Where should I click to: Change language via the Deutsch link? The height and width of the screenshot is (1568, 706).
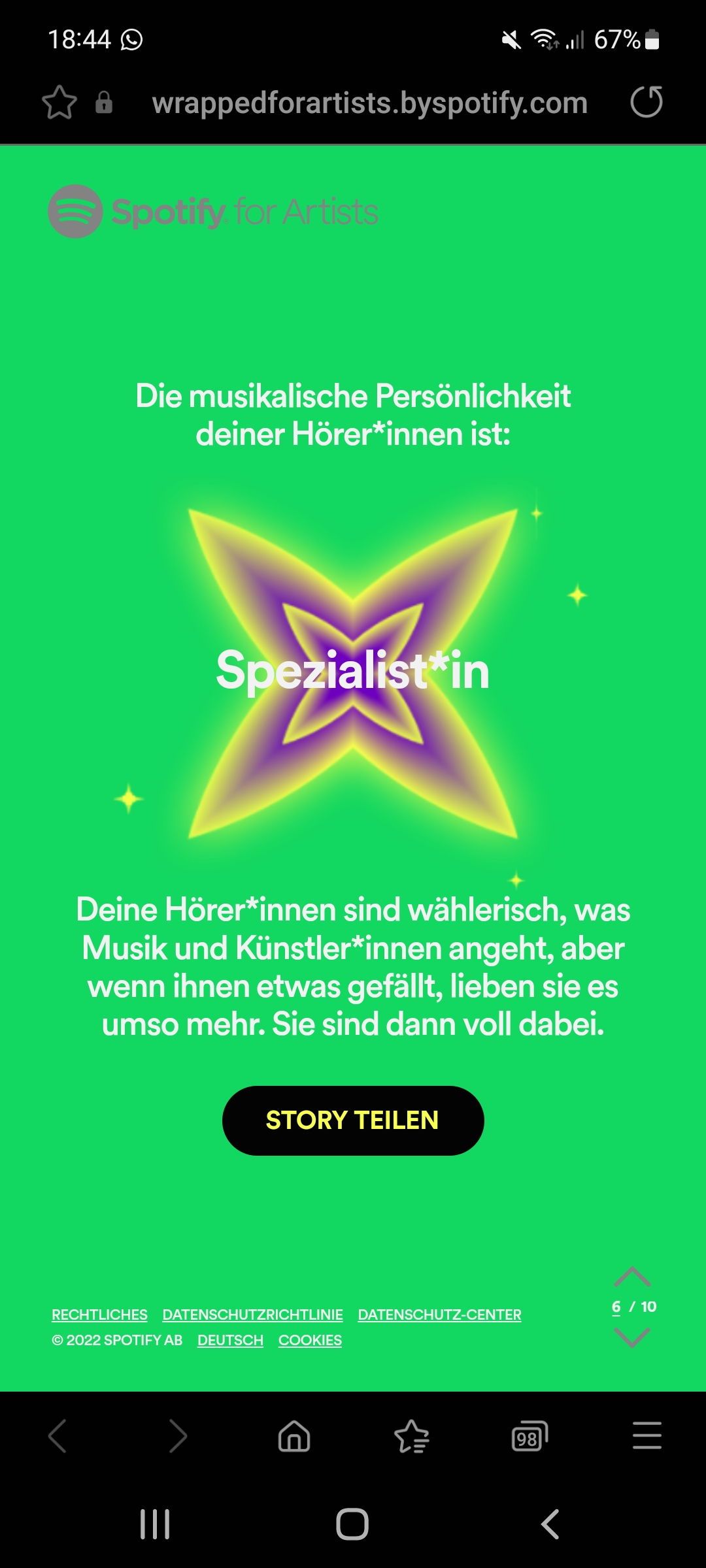click(230, 1340)
